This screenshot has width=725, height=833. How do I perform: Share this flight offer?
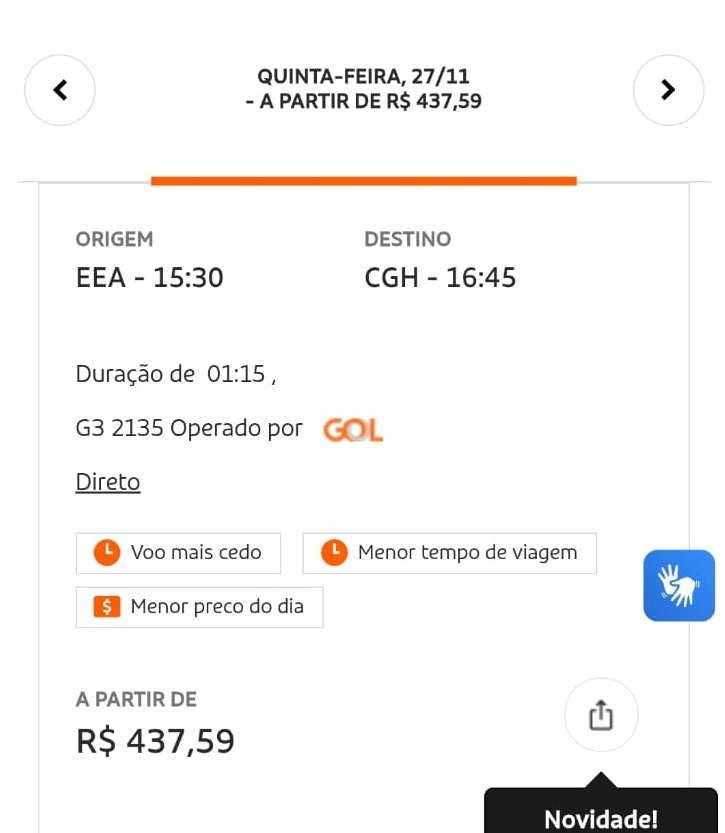(x=600, y=715)
